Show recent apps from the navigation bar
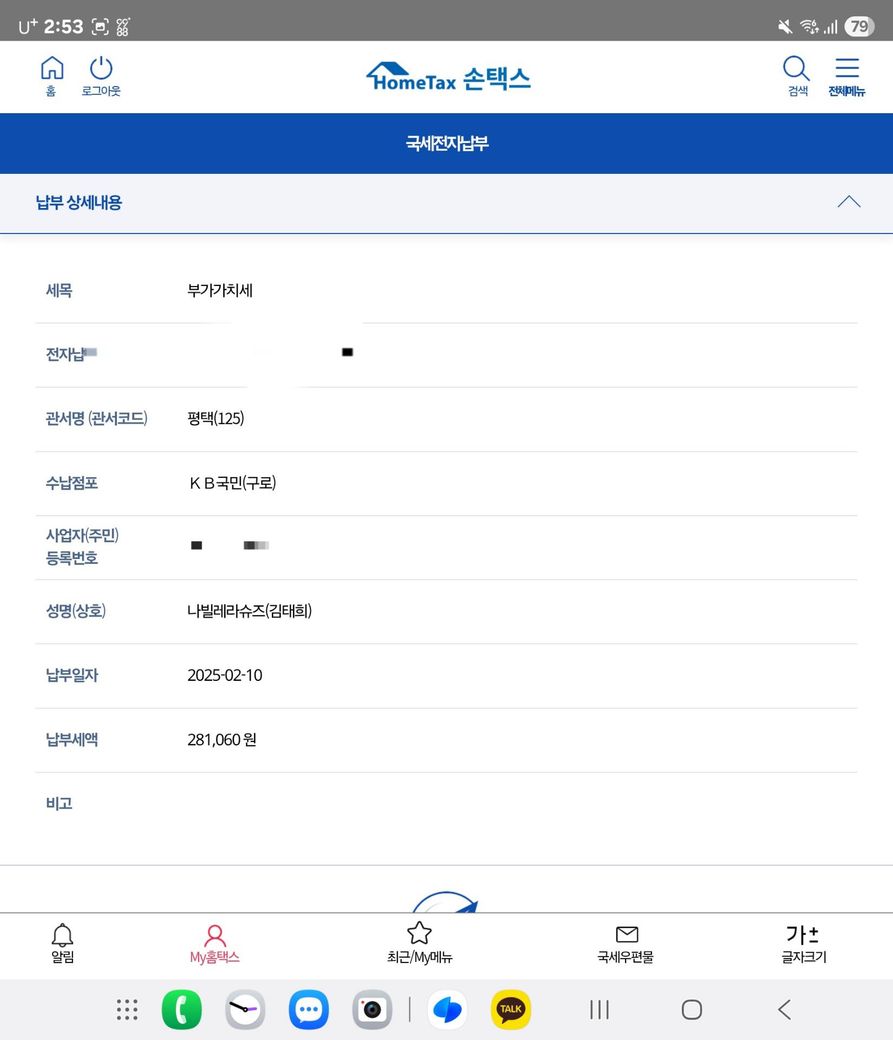The width and height of the screenshot is (893, 1040). [x=599, y=1010]
